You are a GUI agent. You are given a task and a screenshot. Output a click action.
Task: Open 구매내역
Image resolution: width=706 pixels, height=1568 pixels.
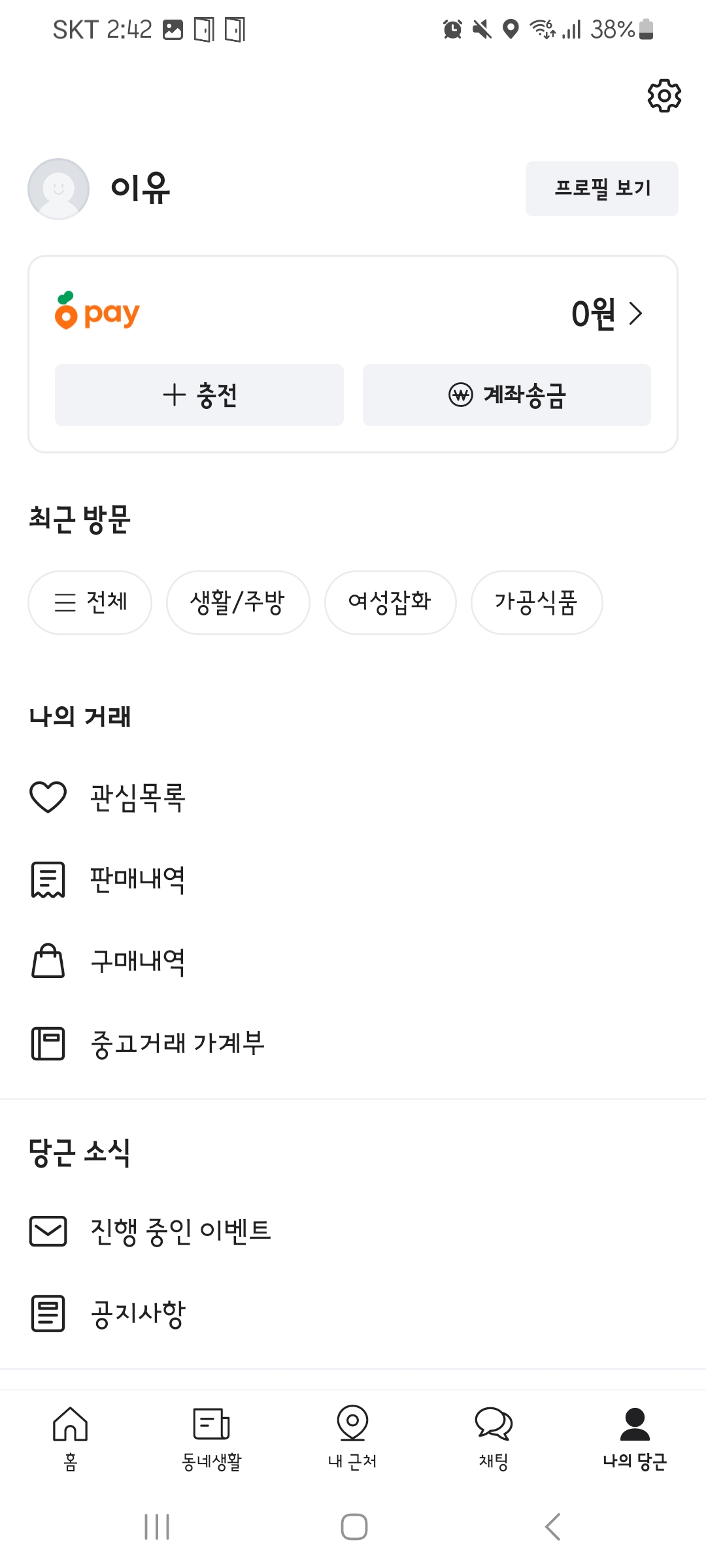click(x=137, y=962)
